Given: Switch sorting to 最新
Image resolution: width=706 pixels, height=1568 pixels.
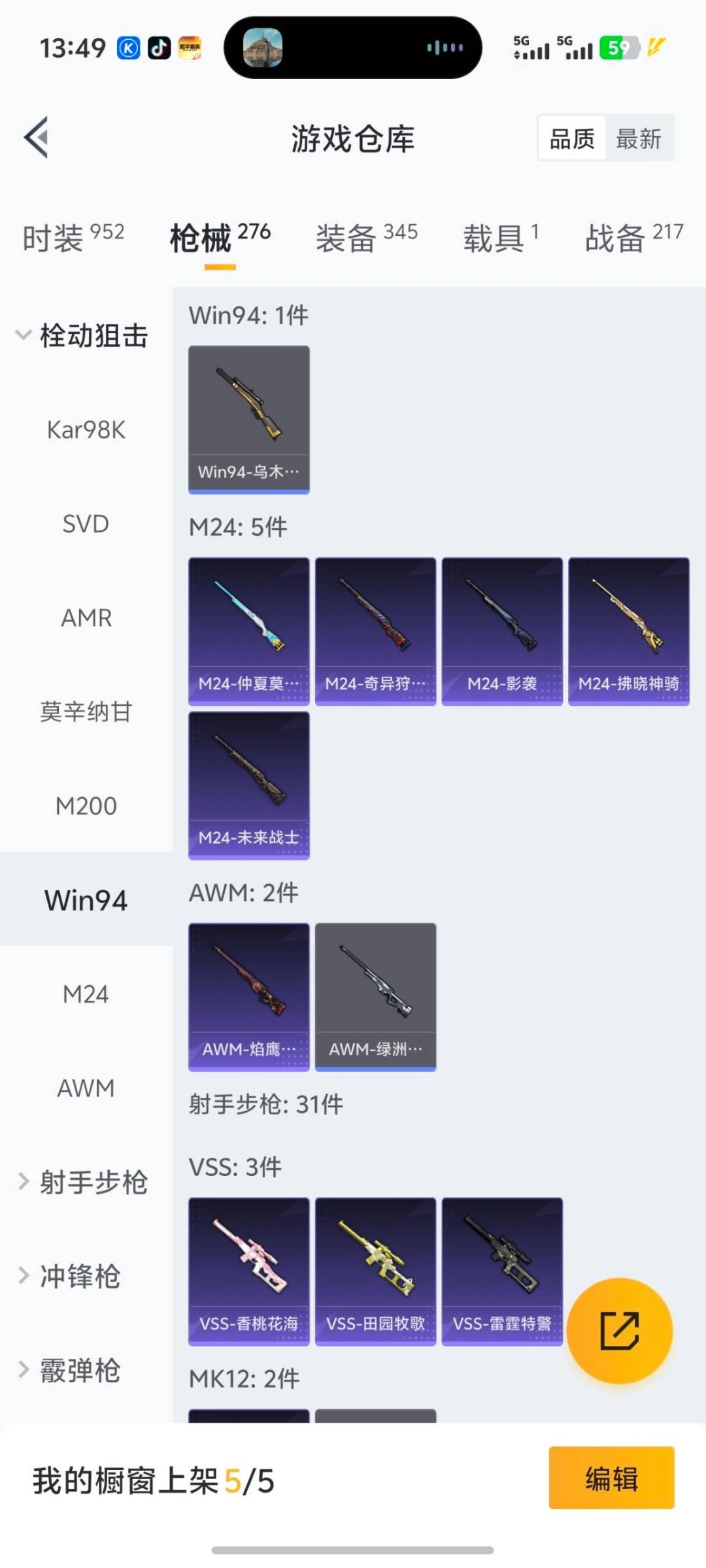Looking at the screenshot, I should (640, 138).
